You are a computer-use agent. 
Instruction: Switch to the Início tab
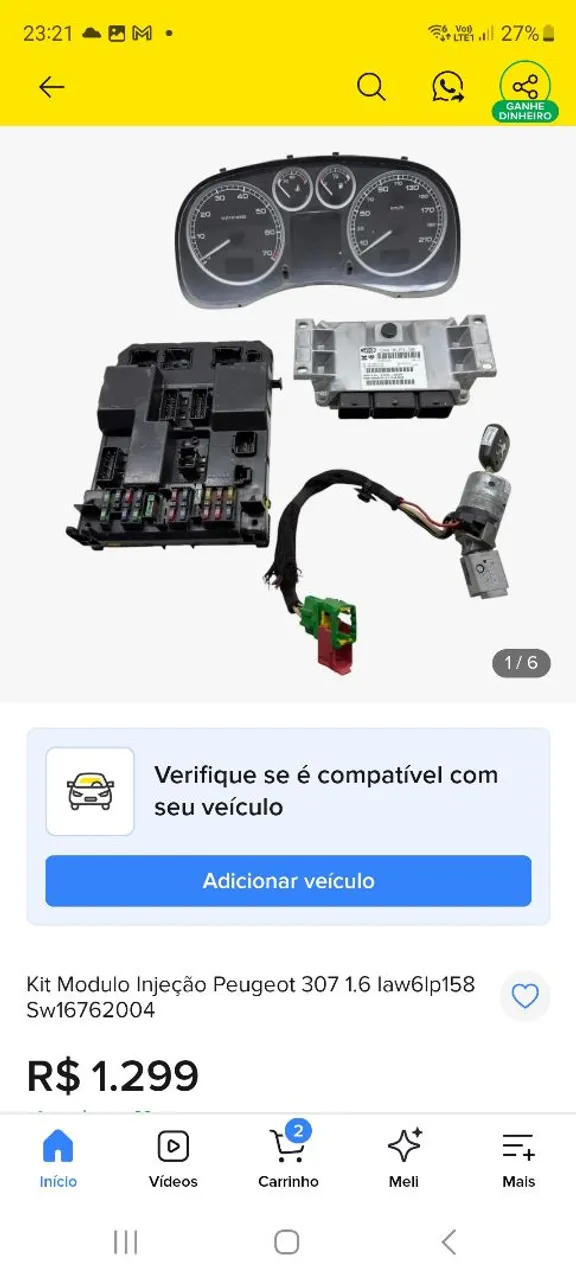(58, 1159)
